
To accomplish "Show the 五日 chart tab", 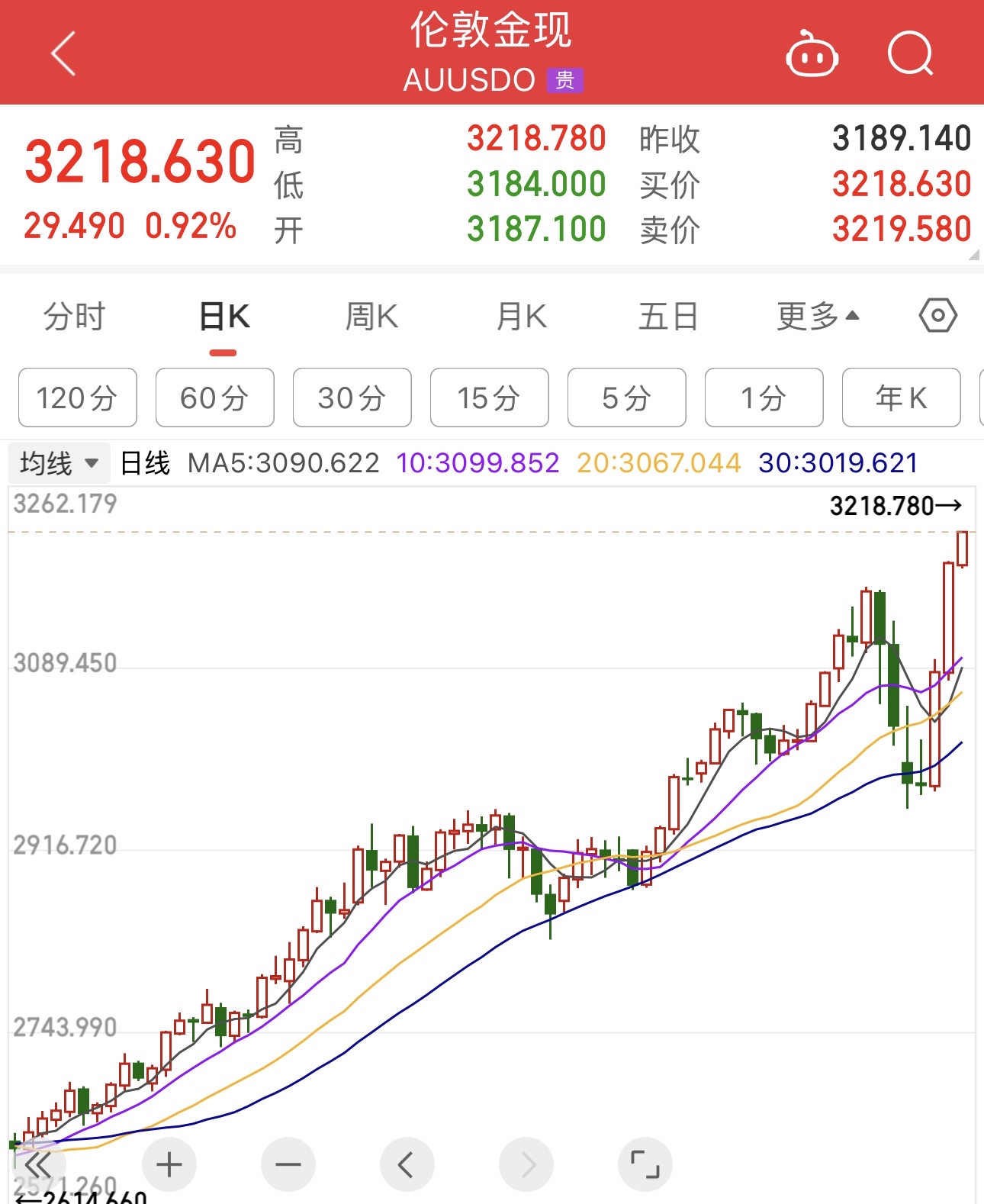I will (x=668, y=317).
